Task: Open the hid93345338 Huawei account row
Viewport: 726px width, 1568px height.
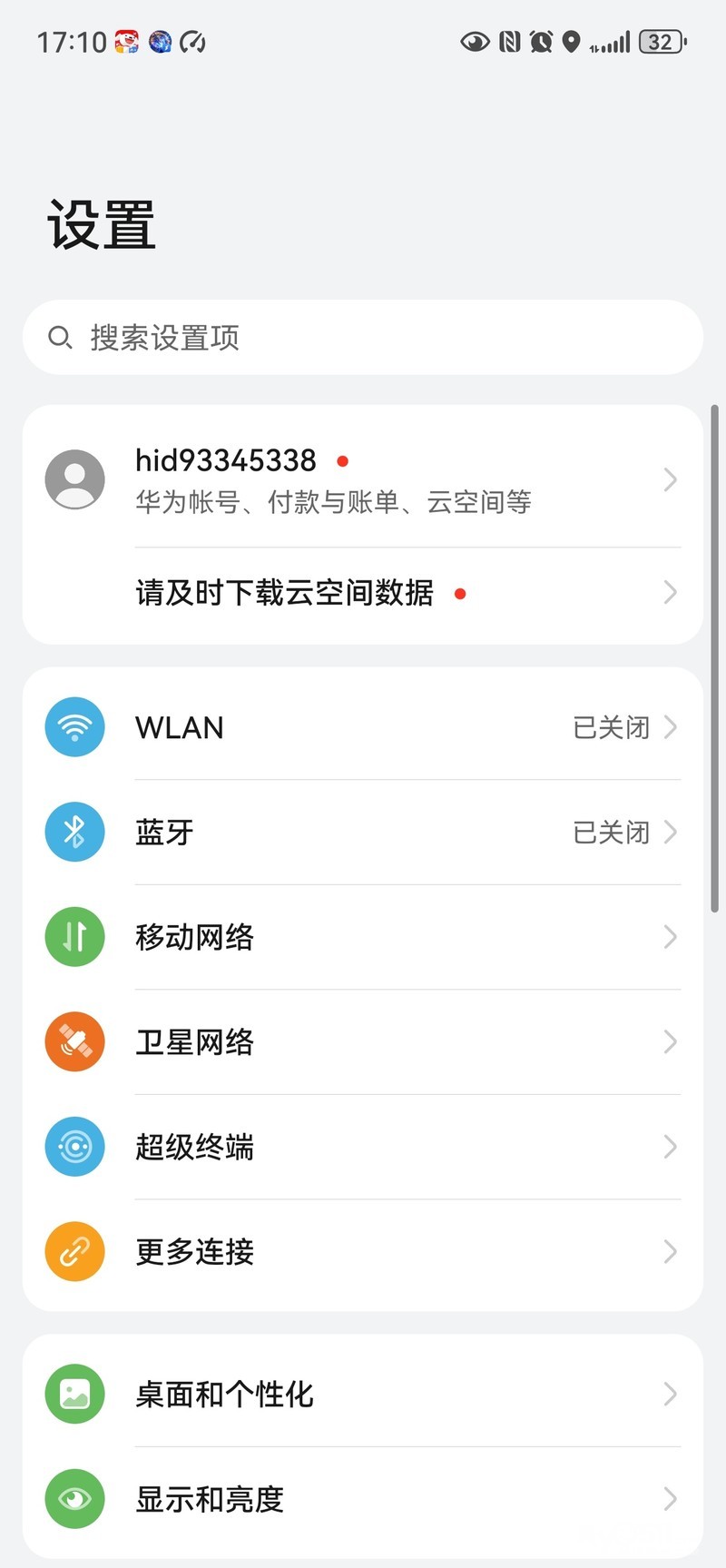Action: click(x=363, y=479)
